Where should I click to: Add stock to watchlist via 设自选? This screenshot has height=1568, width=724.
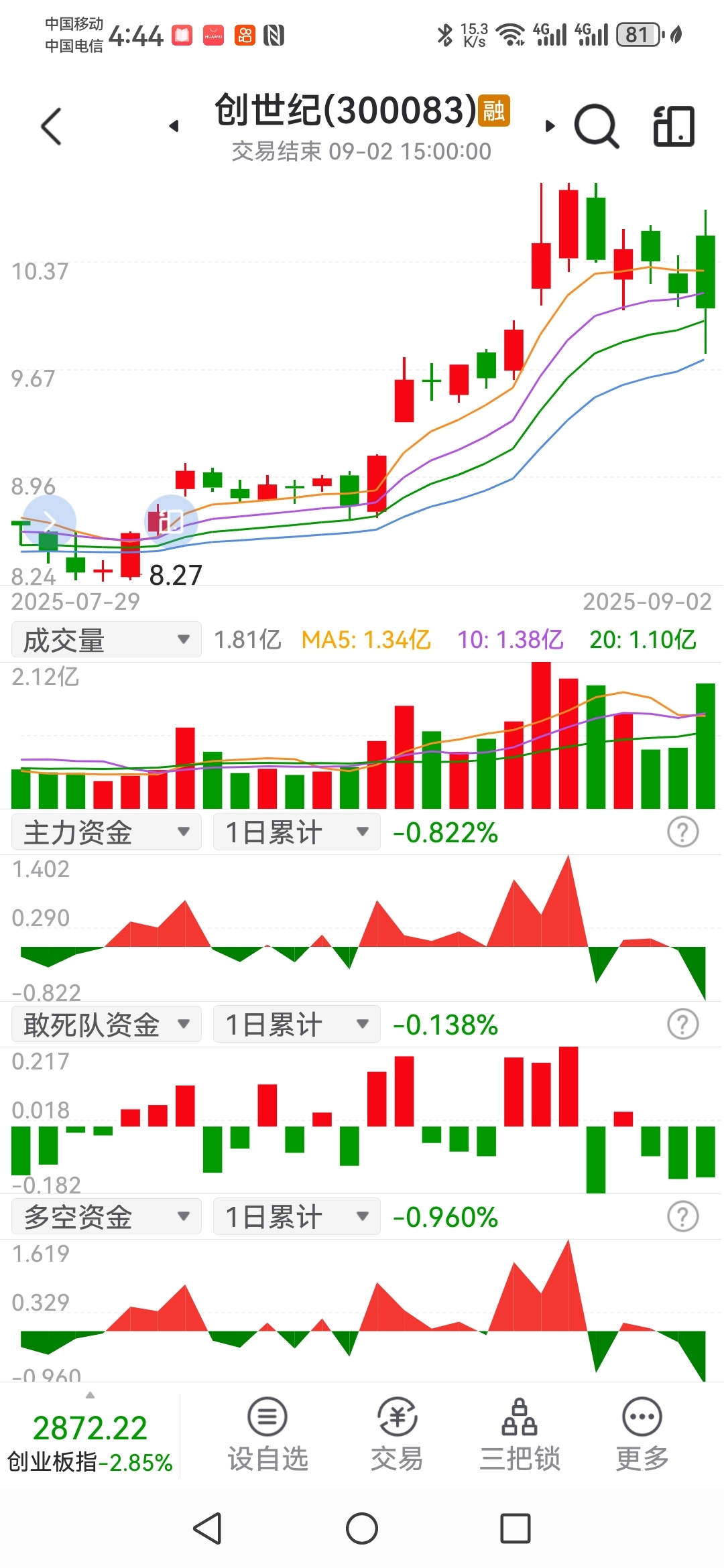point(267,1435)
